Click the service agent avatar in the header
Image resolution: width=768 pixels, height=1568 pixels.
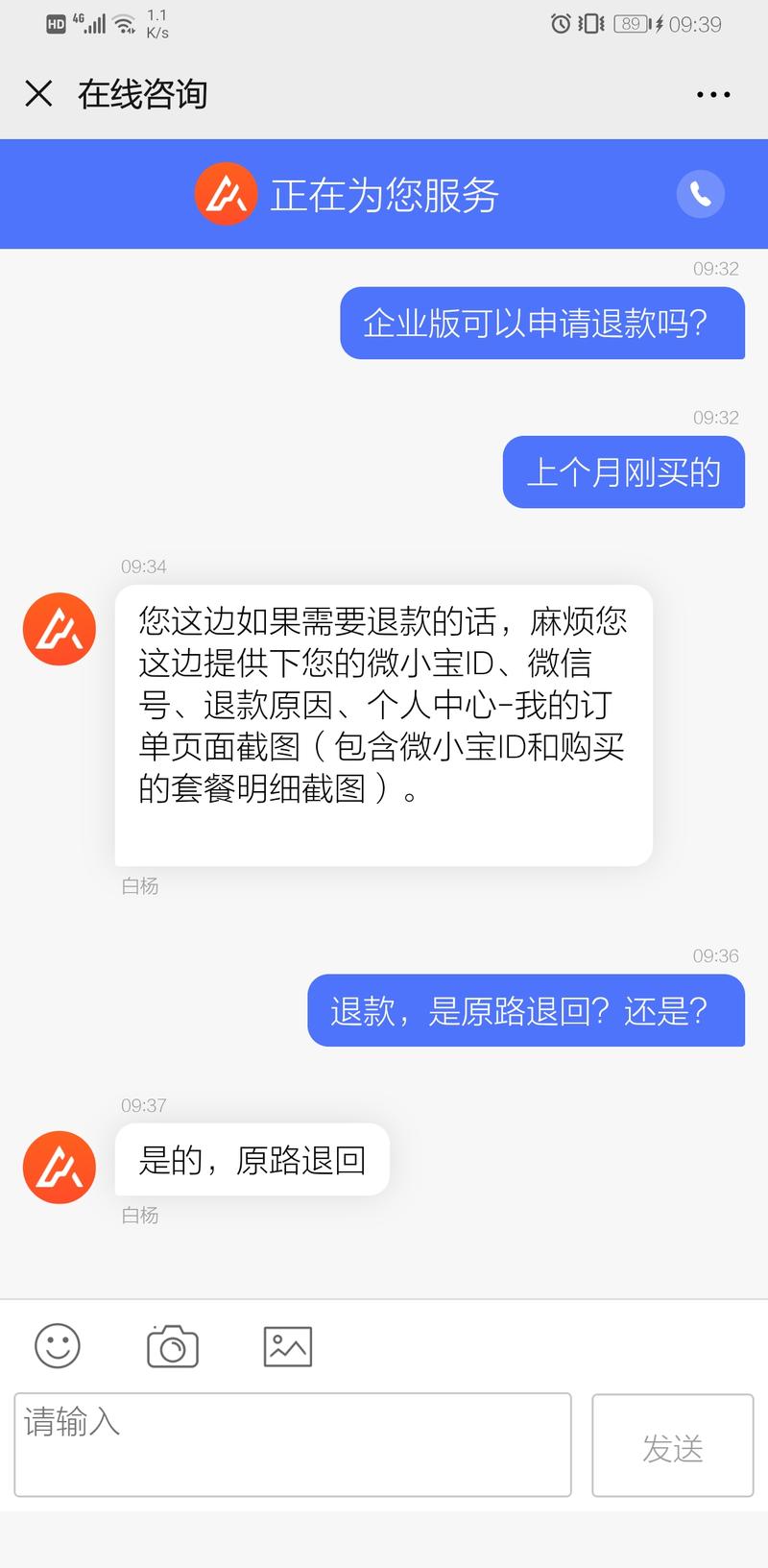click(226, 194)
